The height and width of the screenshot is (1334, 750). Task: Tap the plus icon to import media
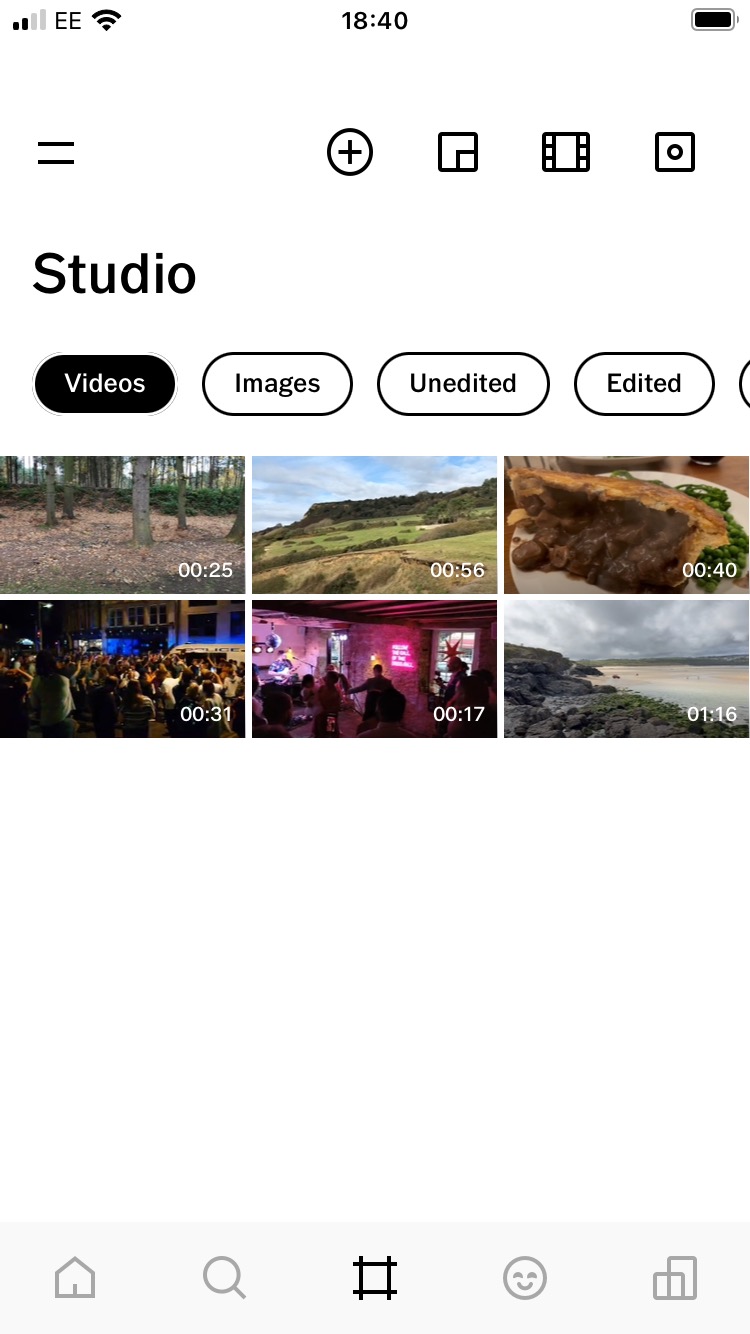pos(350,153)
